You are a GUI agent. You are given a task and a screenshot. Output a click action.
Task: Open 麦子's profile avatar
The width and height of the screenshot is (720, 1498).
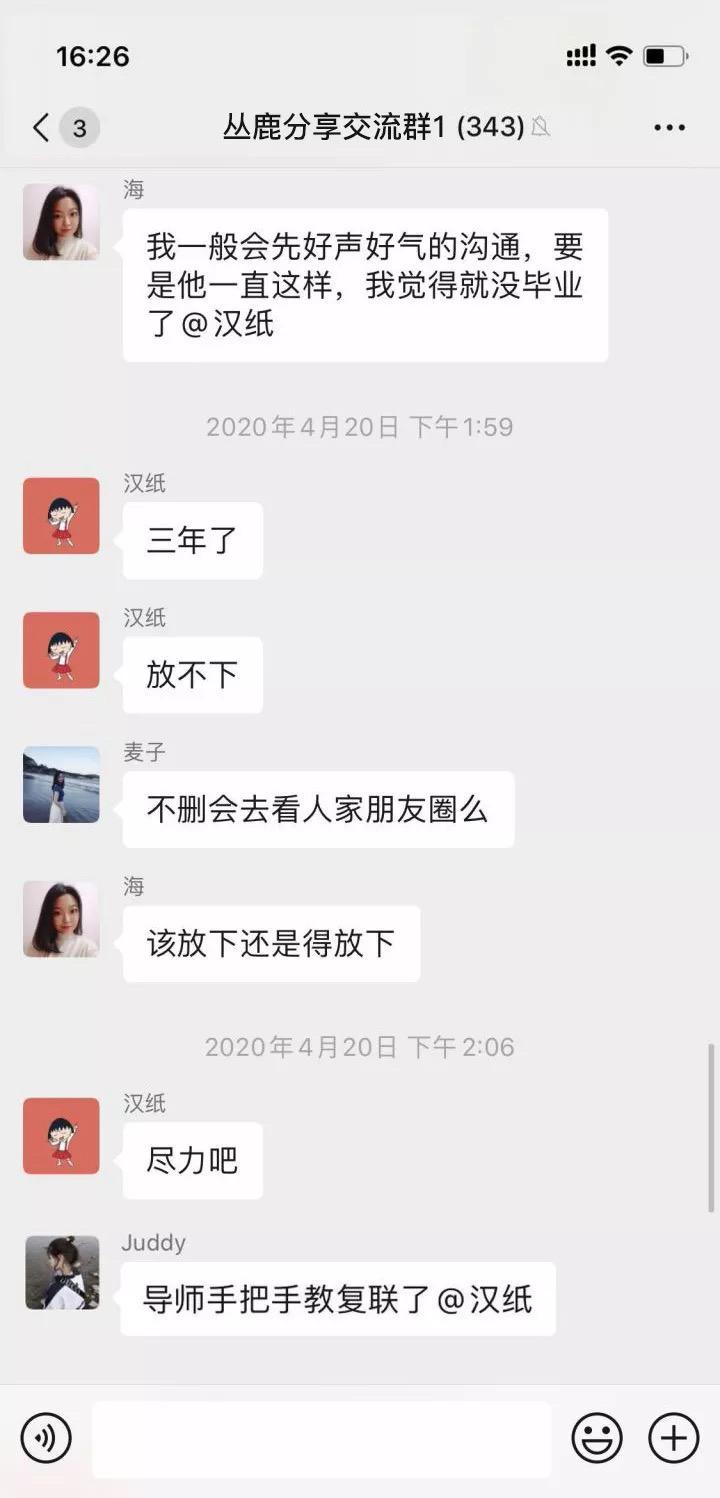pos(62,785)
